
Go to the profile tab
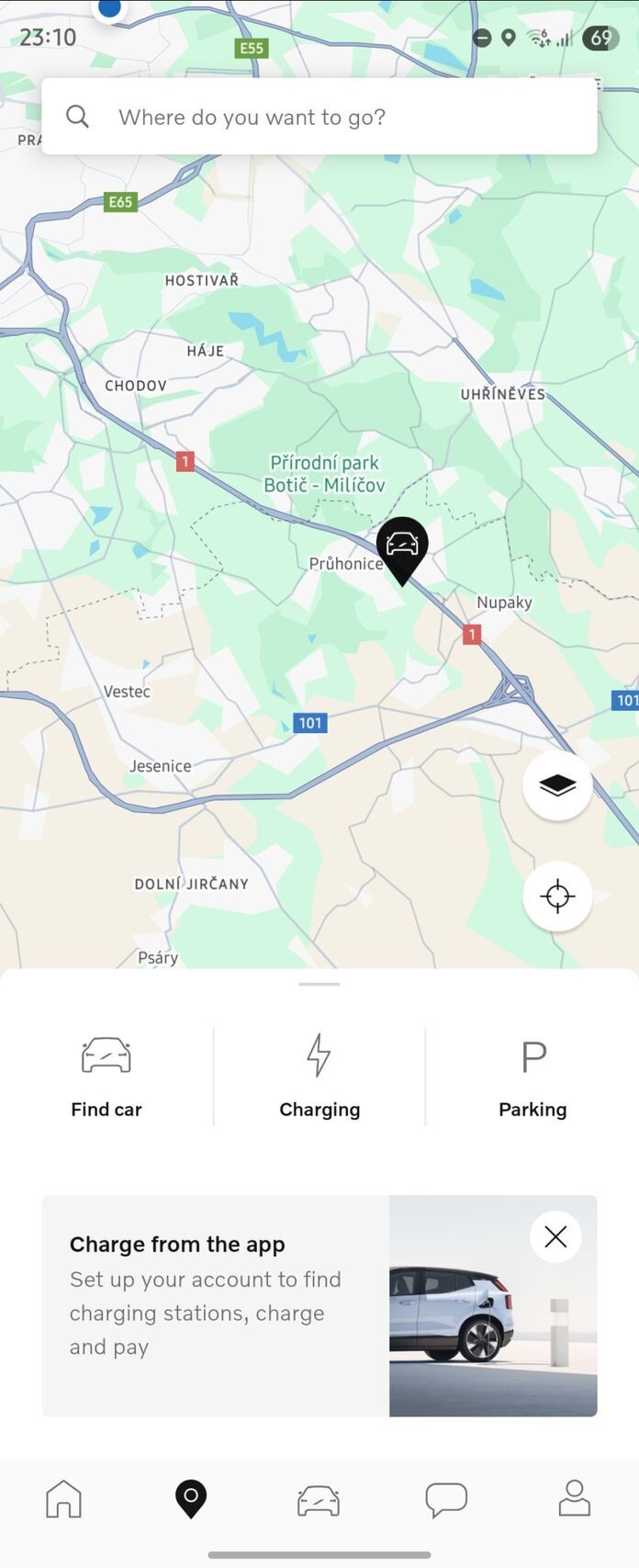pyautogui.click(x=575, y=1499)
